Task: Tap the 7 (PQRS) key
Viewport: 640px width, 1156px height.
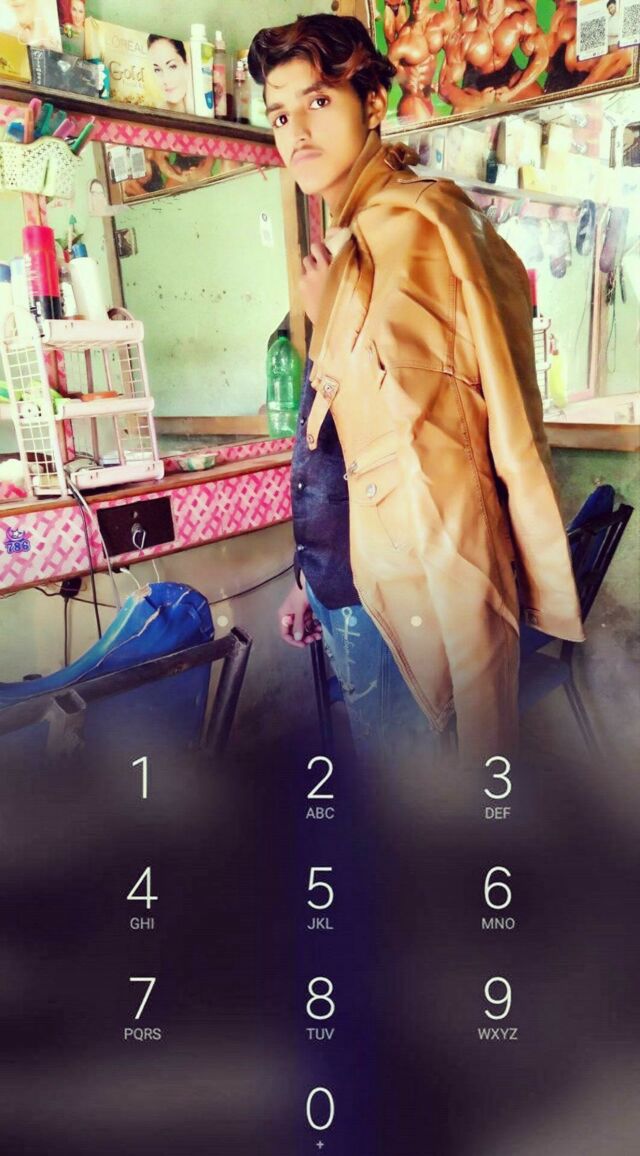Action: tap(142, 1006)
